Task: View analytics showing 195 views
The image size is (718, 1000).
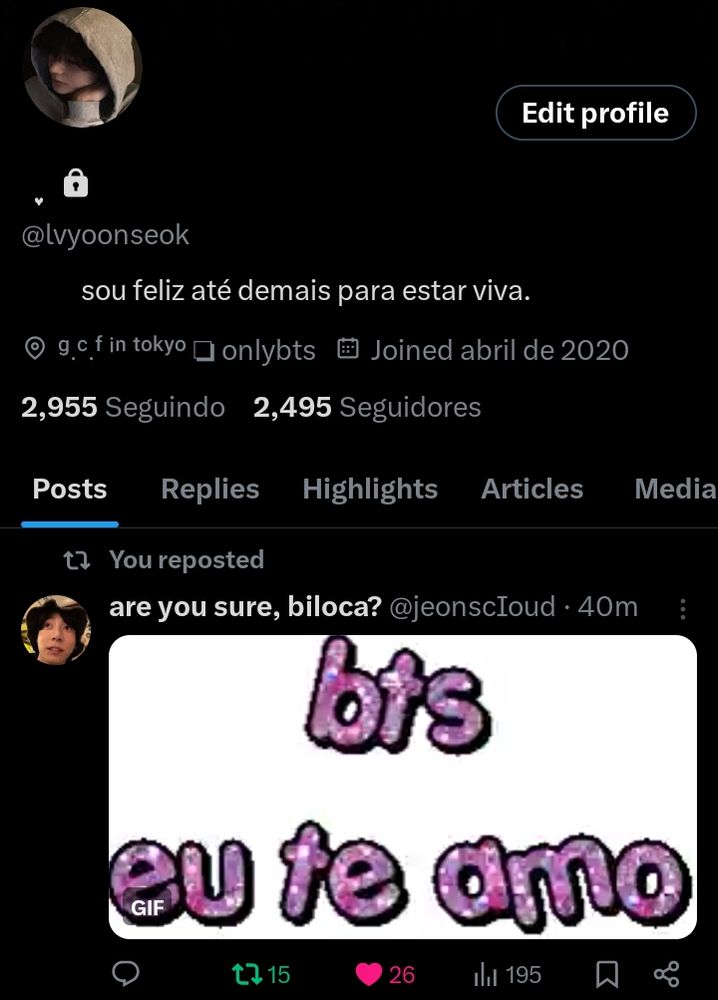Action: point(506,973)
